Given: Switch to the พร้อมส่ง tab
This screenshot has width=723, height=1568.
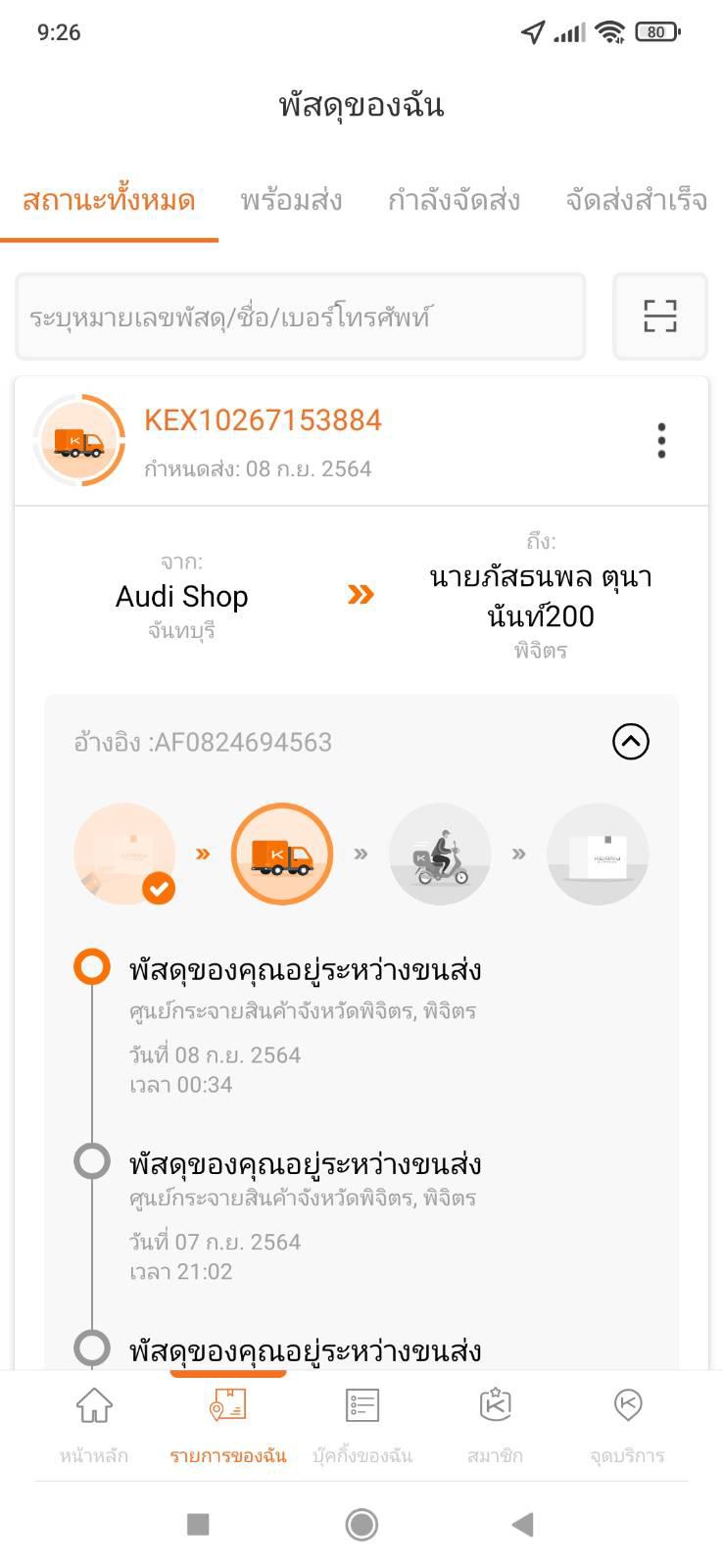Looking at the screenshot, I should [291, 201].
